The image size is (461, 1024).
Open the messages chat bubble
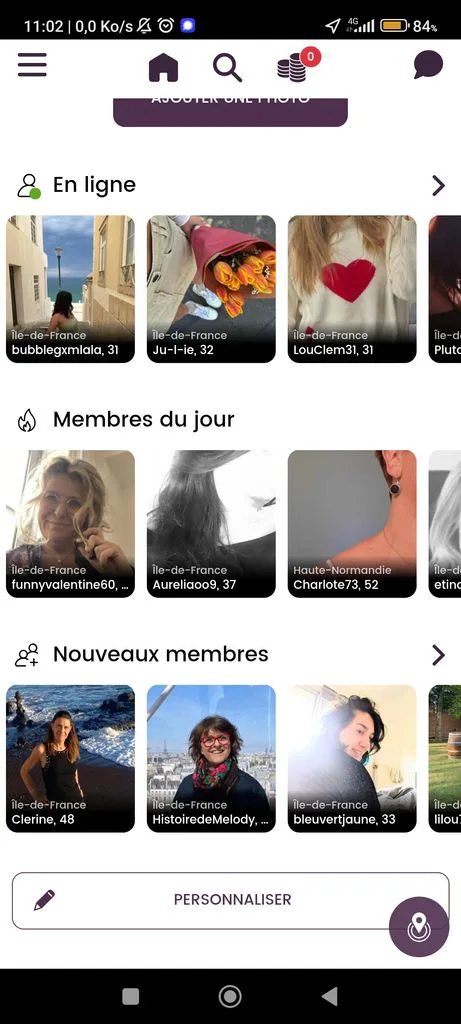point(428,65)
